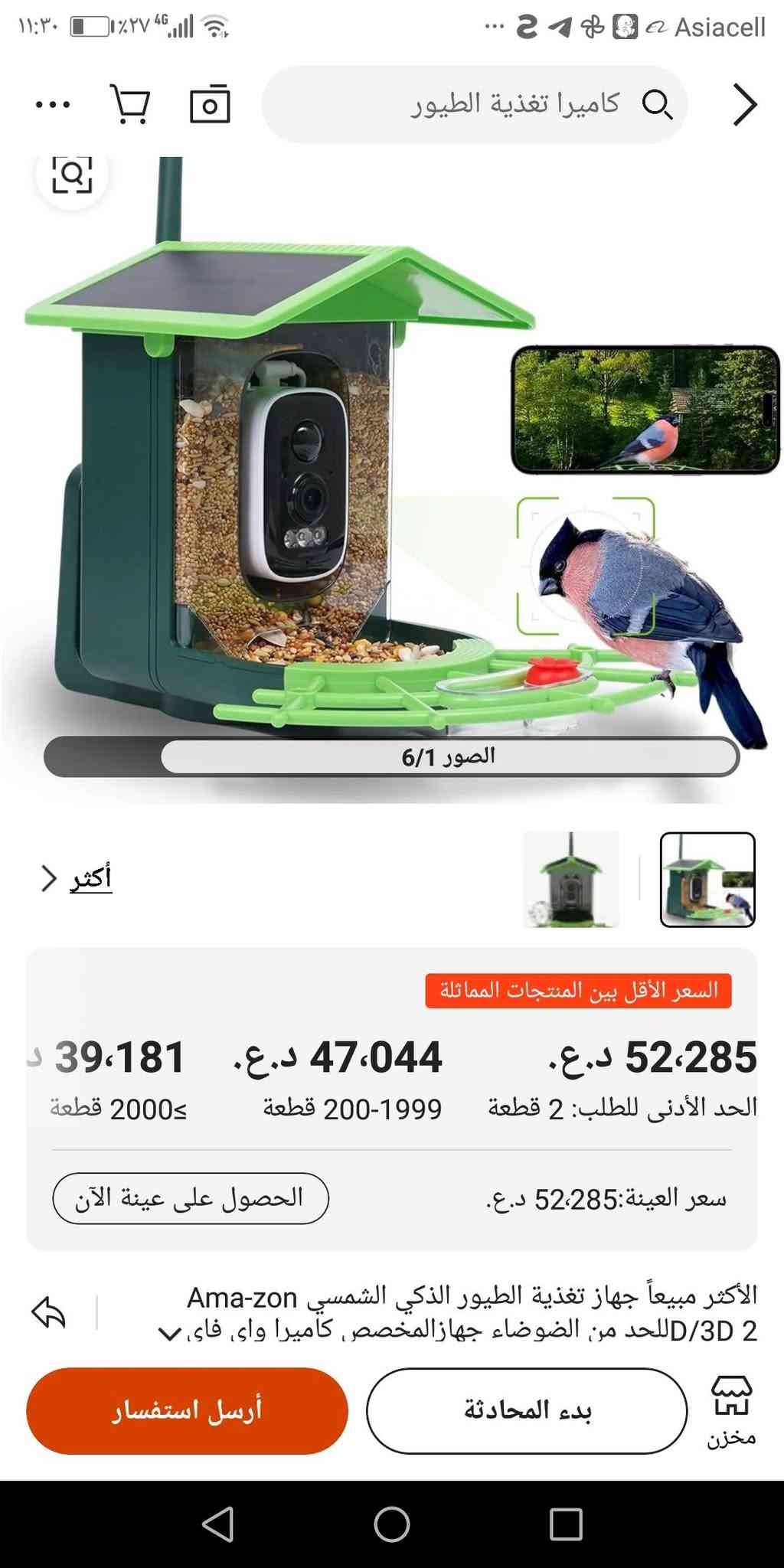Go to the home screen

[x=392, y=1524]
